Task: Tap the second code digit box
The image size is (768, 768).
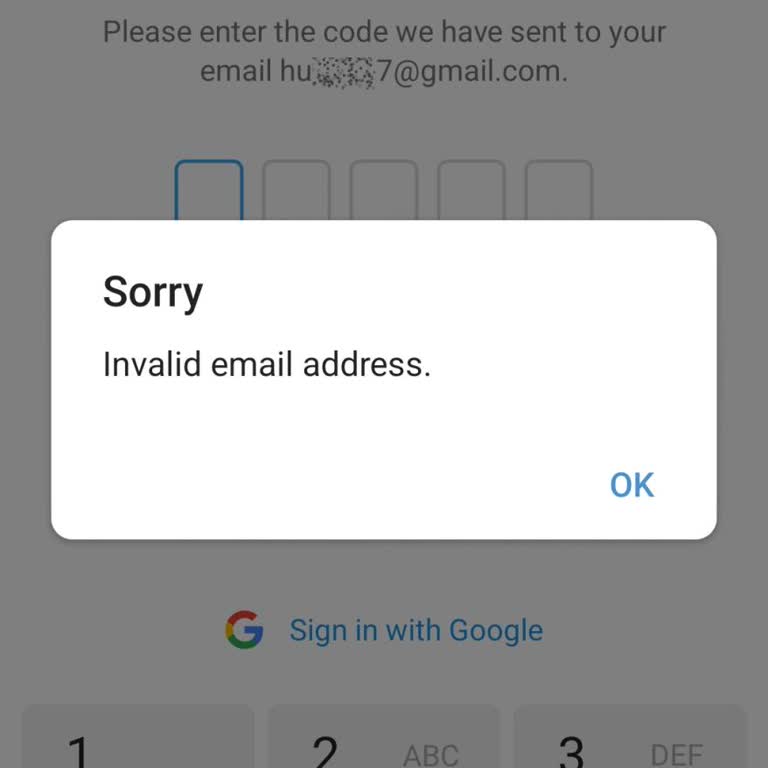Action: pyautogui.click(x=296, y=190)
